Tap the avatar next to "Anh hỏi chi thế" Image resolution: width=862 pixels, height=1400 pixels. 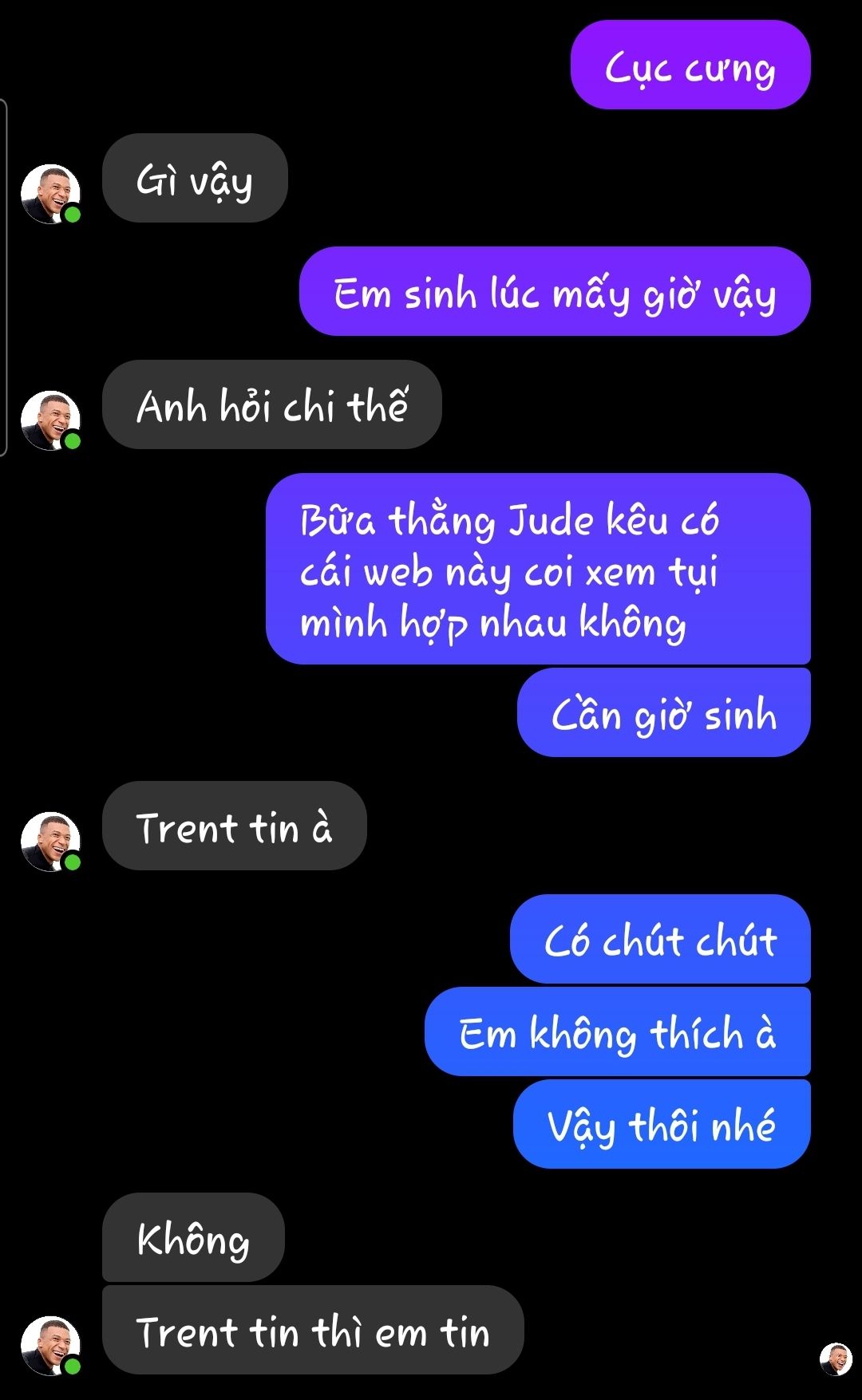[x=50, y=420]
